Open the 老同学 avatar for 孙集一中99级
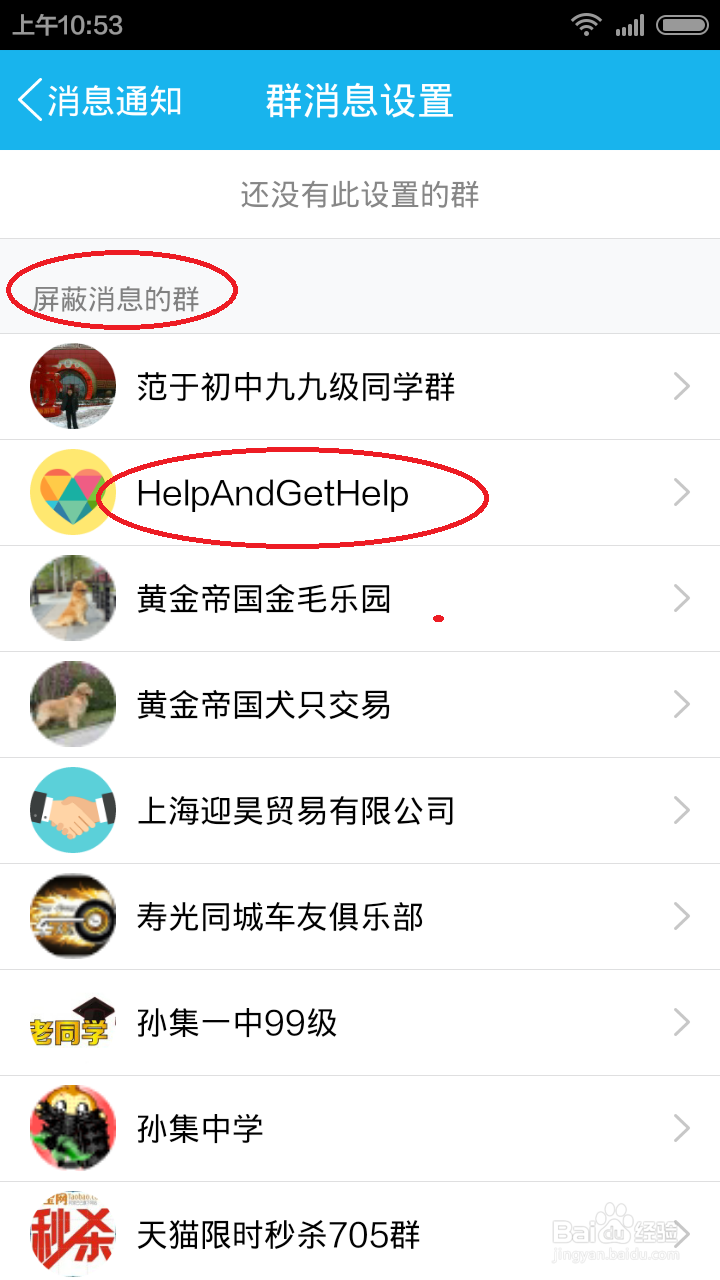The width and height of the screenshot is (720, 1280). (x=72, y=1022)
